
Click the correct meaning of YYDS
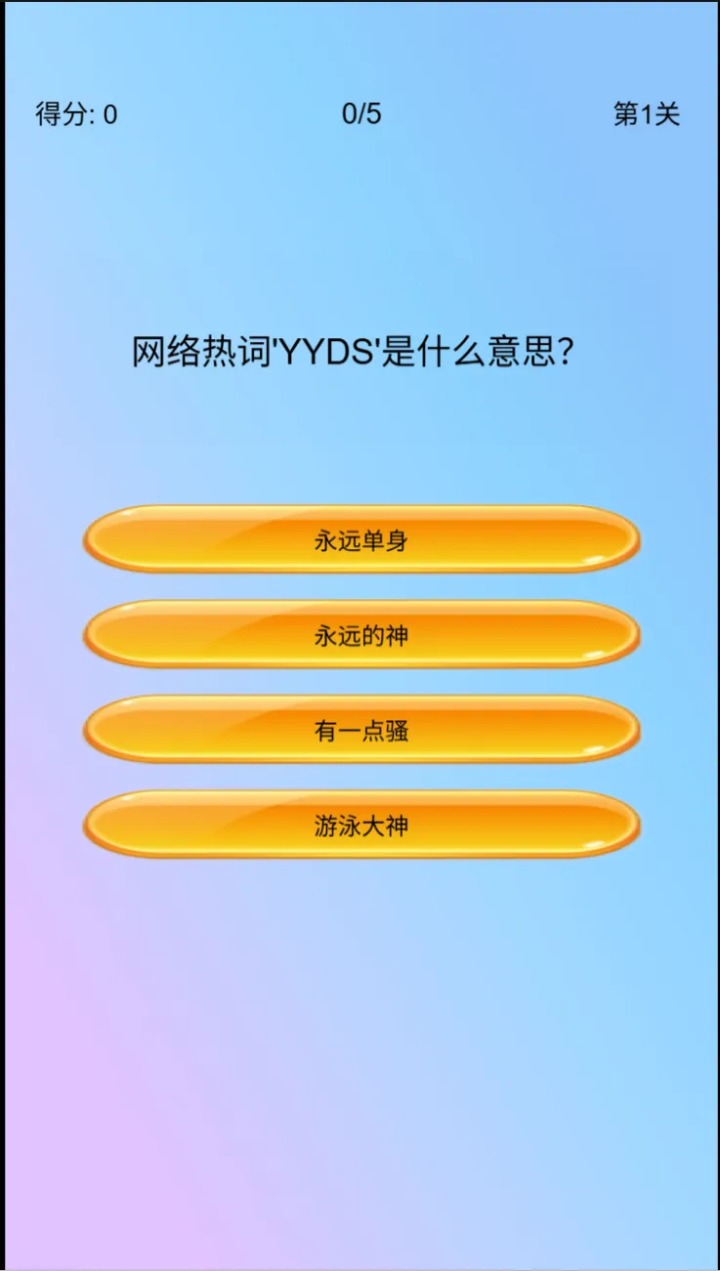360,636
